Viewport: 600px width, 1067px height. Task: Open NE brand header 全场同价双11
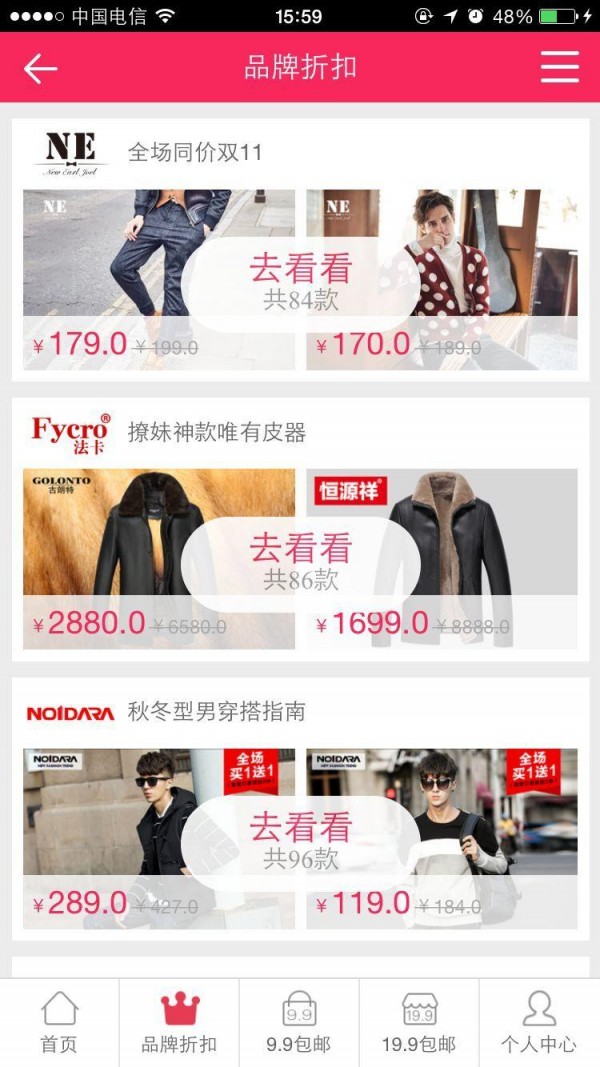pyautogui.click(x=195, y=153)
